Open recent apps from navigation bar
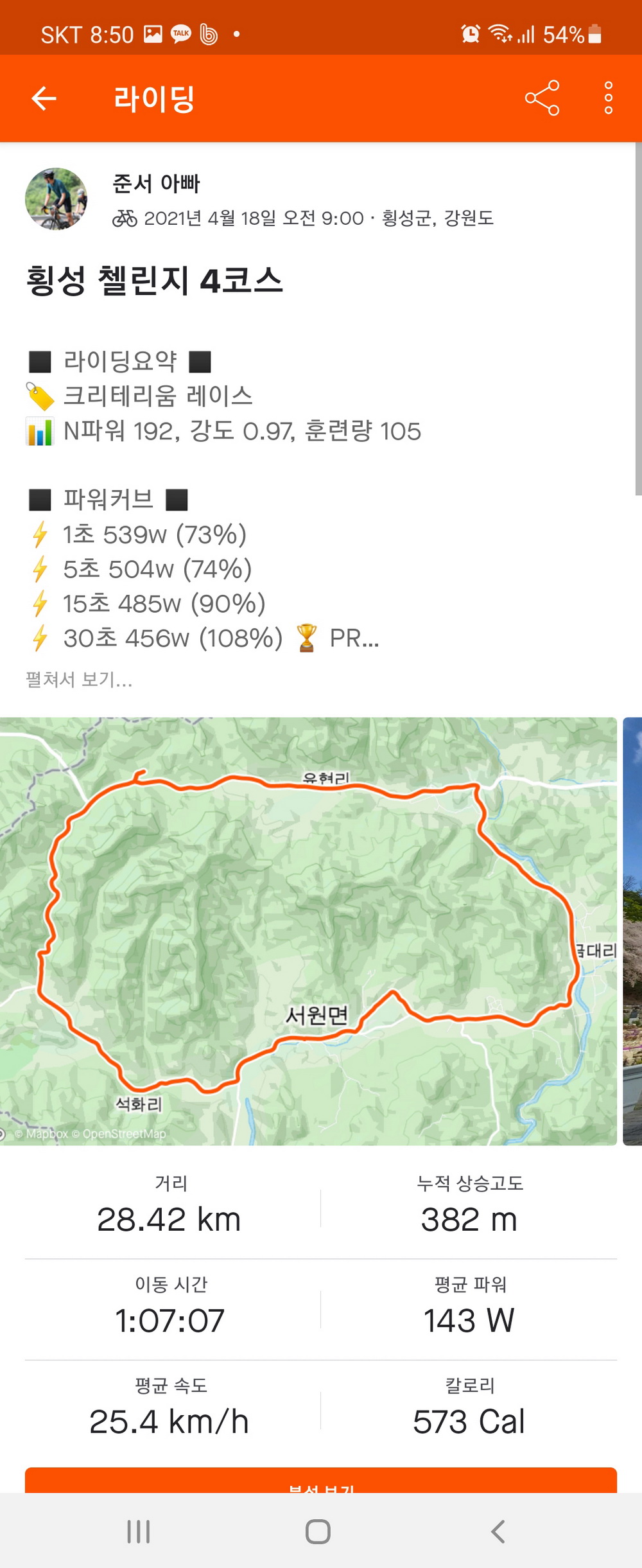Viewport: 642px width, 1568px height. click(139, 1531)
